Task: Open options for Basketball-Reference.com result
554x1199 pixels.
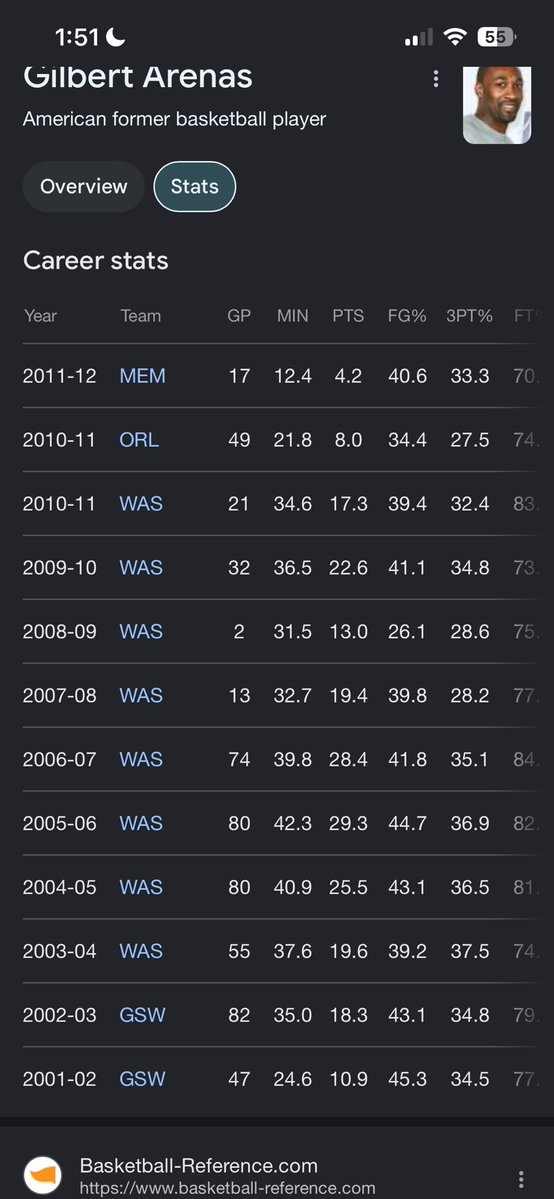Action: [x=521, y=1178]
